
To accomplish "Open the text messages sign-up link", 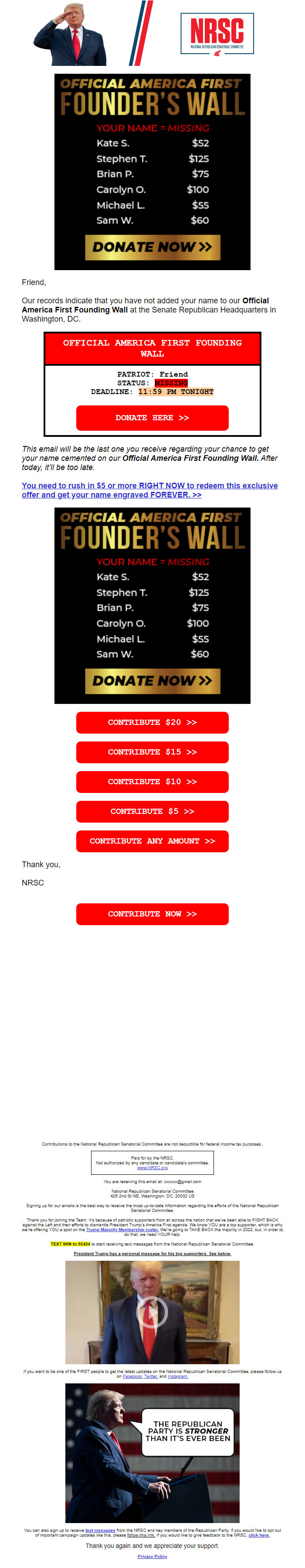I will tap(100, 1530).
